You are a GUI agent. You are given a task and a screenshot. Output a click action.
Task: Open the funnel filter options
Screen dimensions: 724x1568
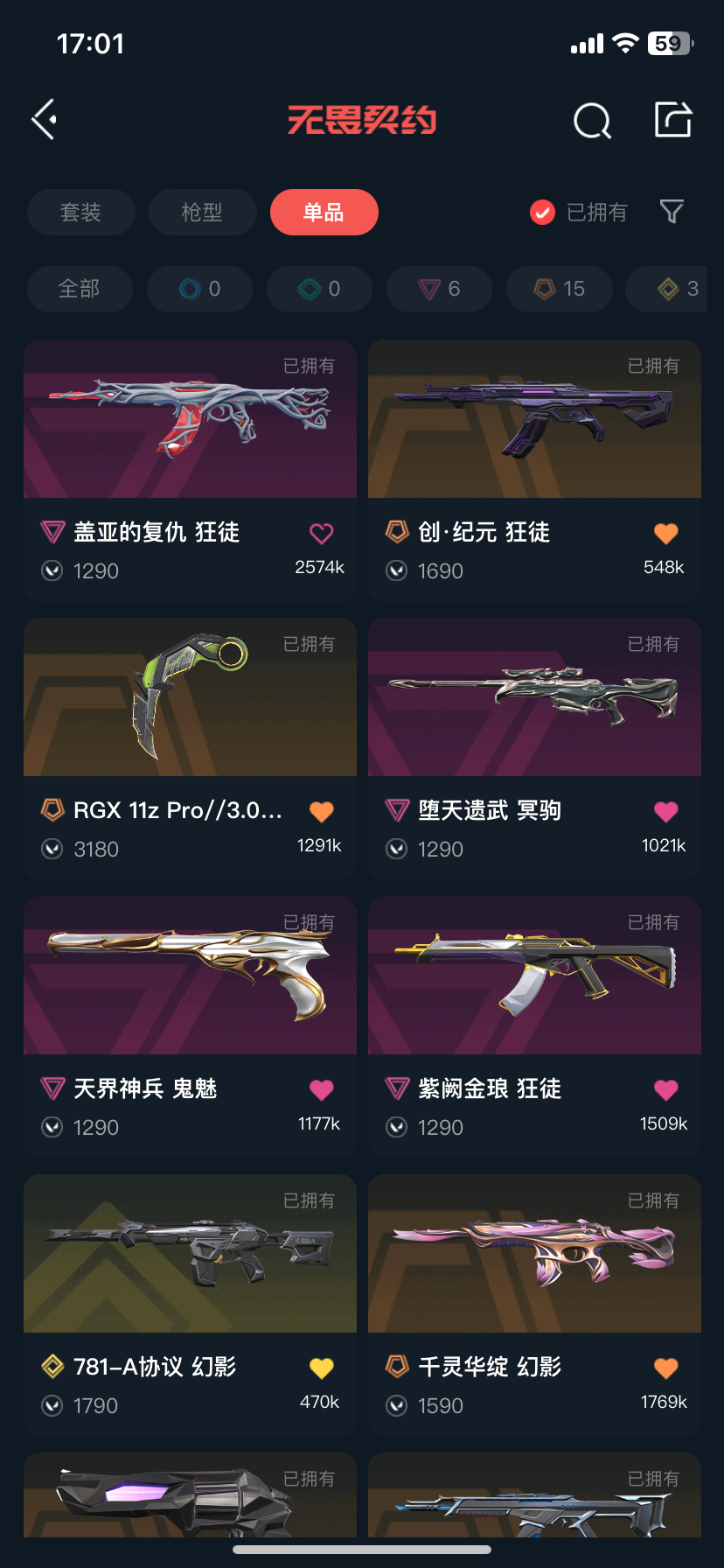[x=672, y=212]
